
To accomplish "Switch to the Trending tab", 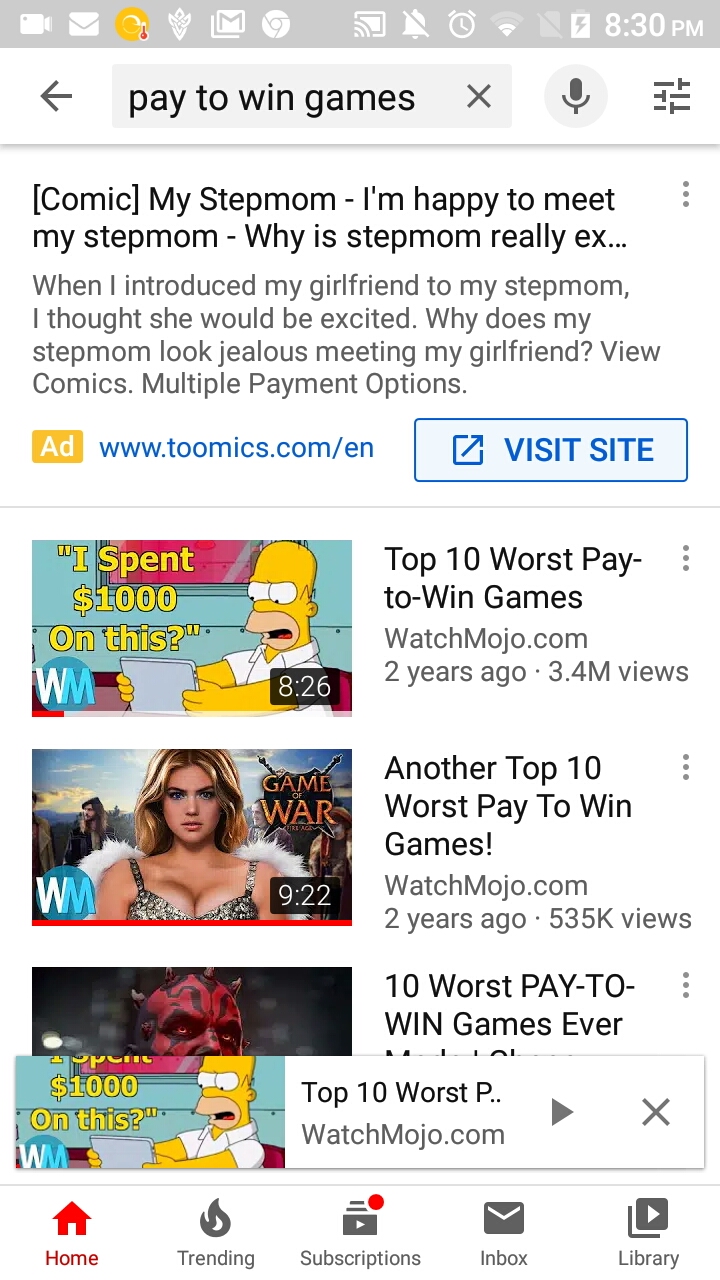I will click(x=216, y=1233).
